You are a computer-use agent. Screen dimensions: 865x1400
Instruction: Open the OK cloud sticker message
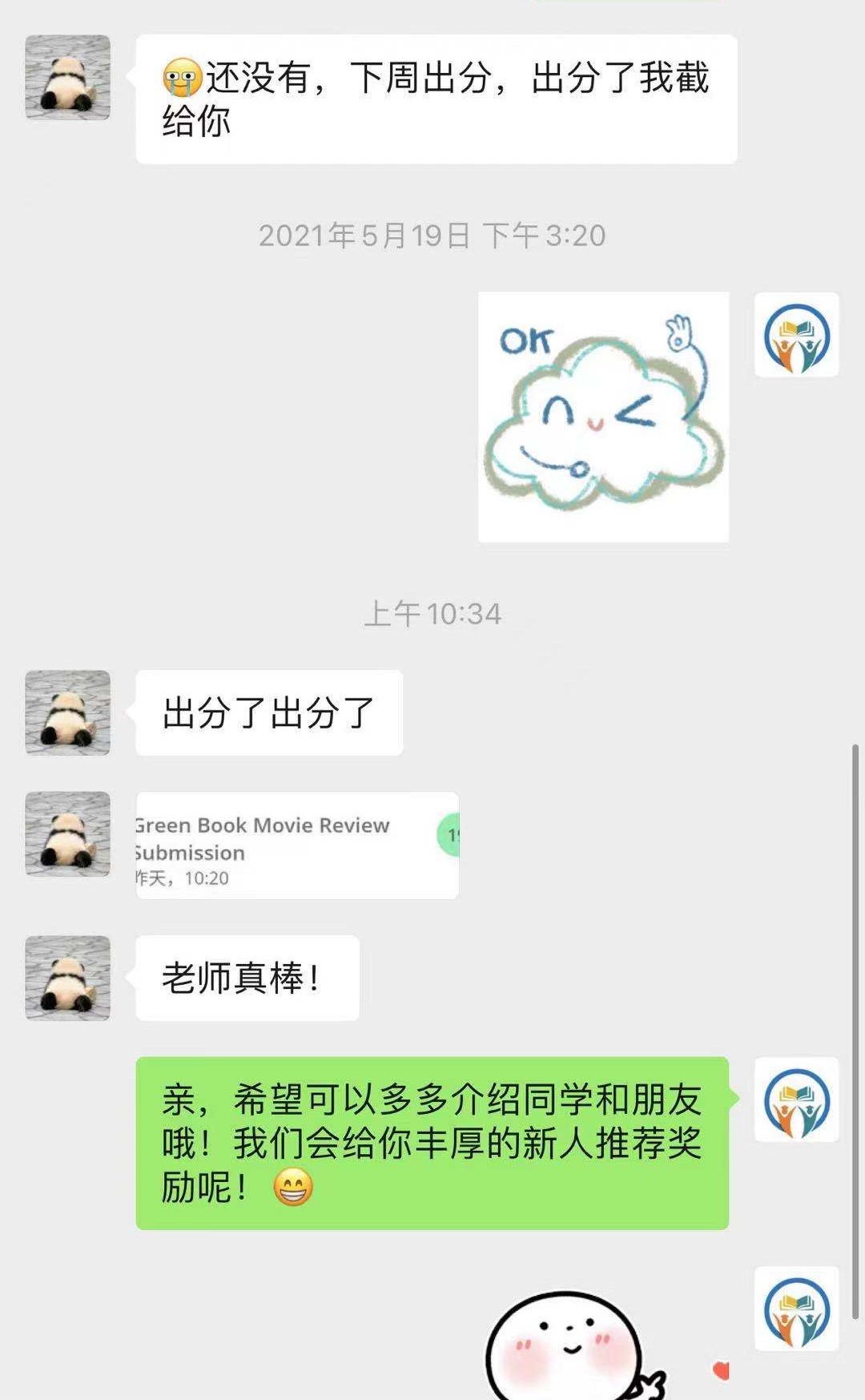tap(603, 417)
